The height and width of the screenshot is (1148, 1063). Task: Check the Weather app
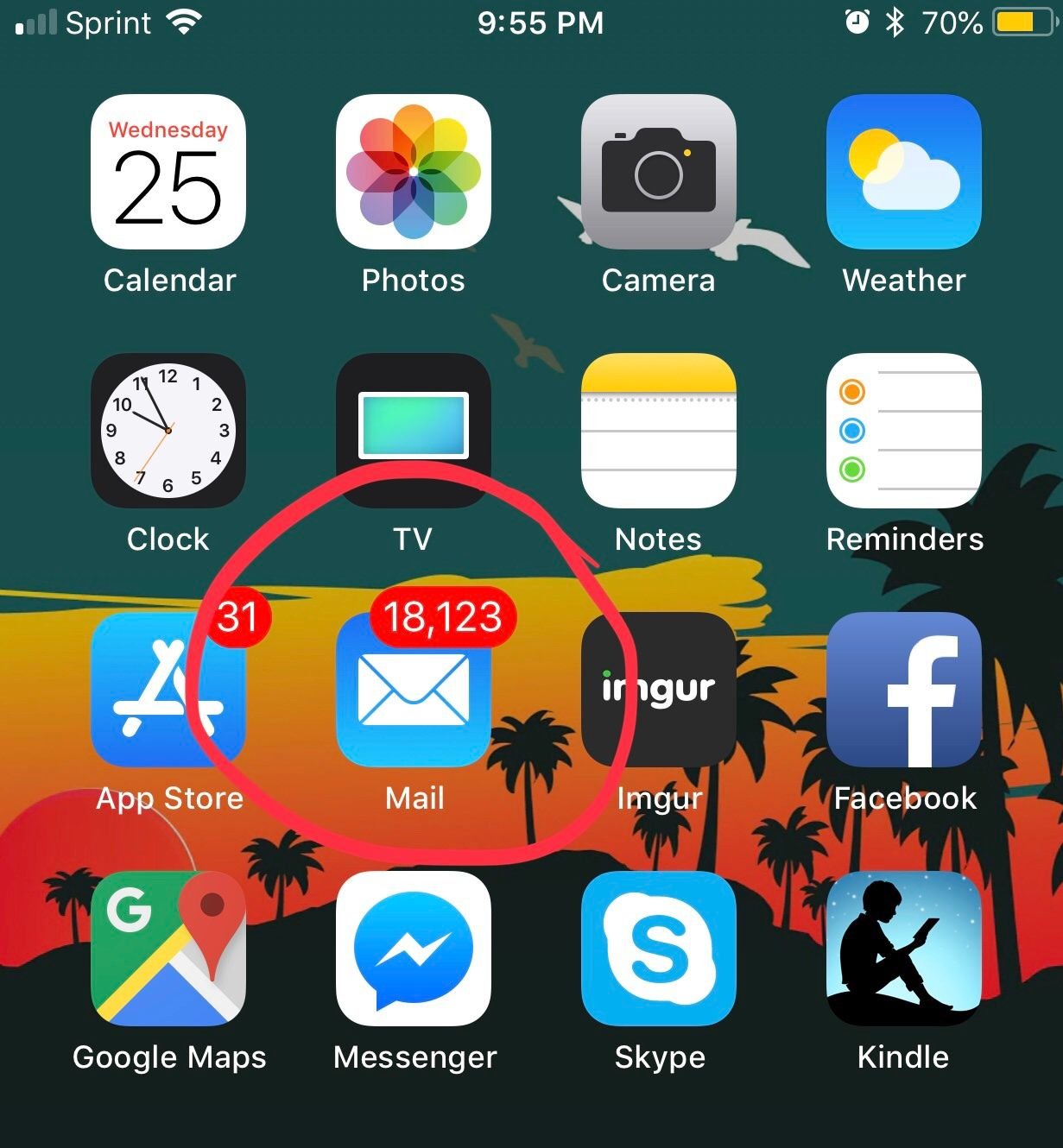coord(903,172)
